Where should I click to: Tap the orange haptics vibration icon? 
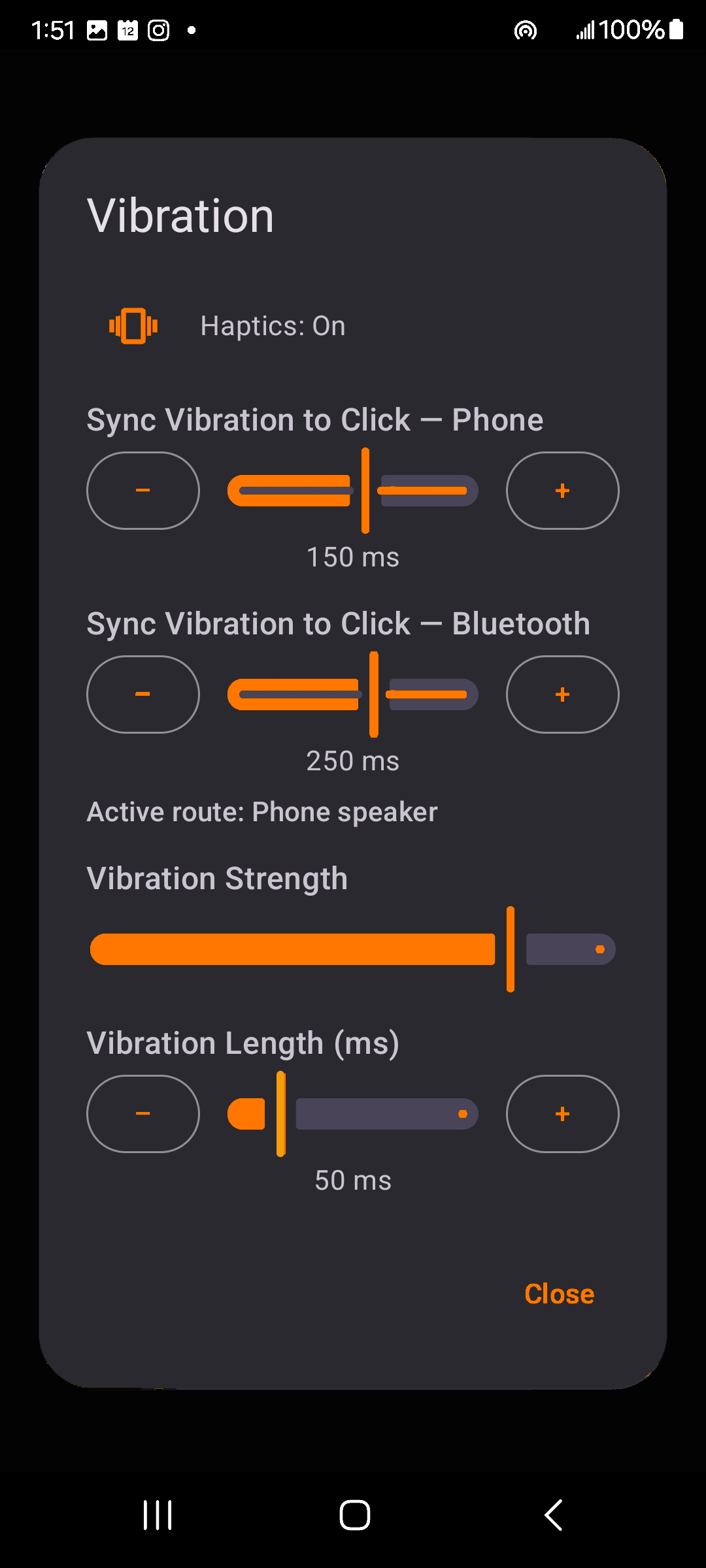pyautogui.click(x=134, y=325)
